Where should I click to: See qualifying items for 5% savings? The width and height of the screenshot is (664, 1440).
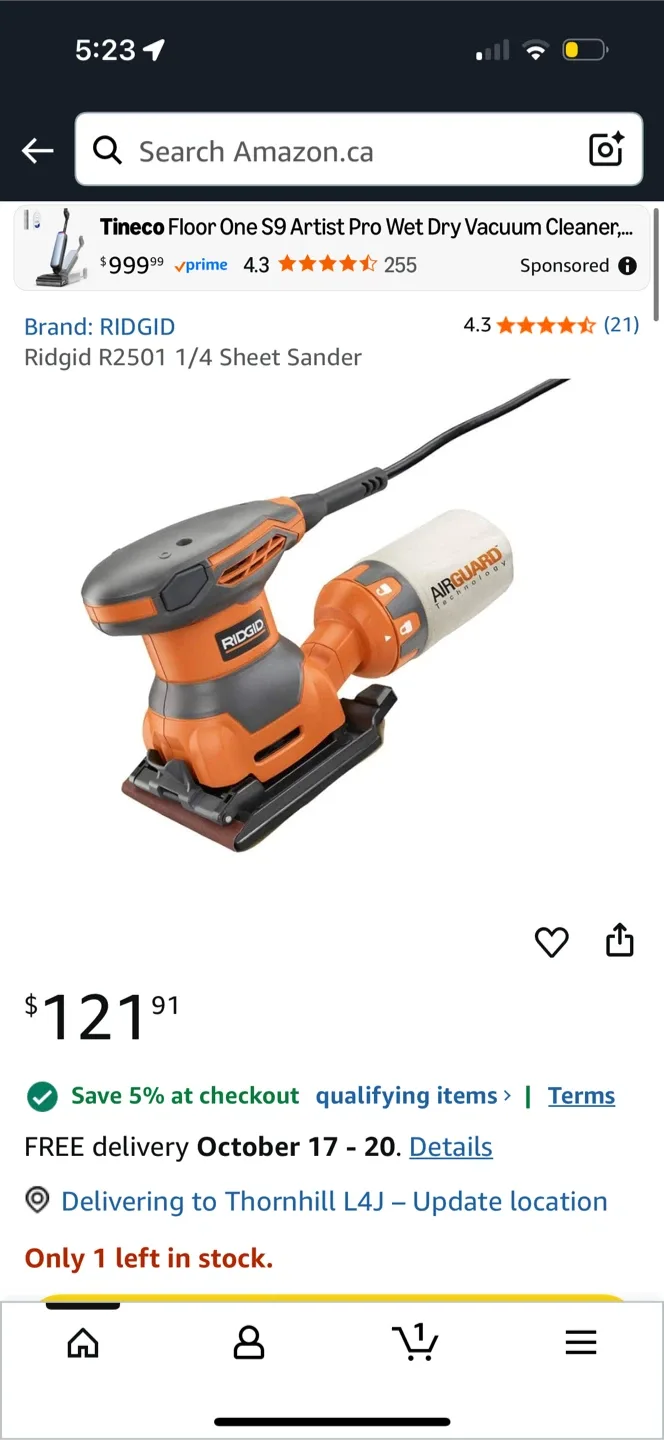coord(412,1096)
